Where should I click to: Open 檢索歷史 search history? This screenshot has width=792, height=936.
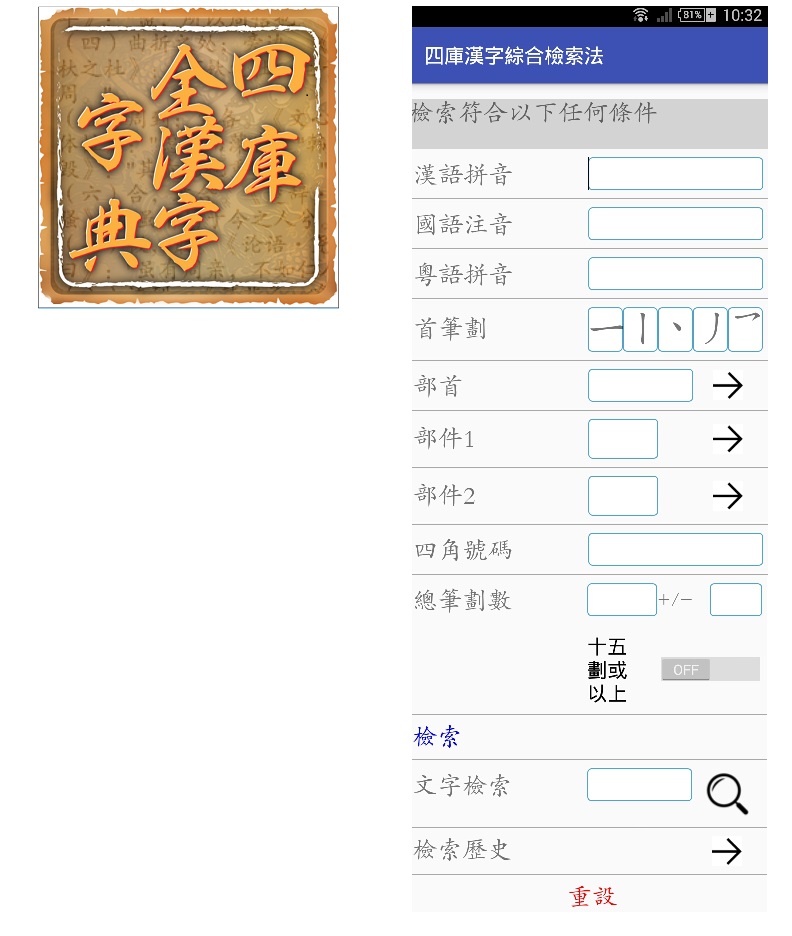(x=727, y=851)
